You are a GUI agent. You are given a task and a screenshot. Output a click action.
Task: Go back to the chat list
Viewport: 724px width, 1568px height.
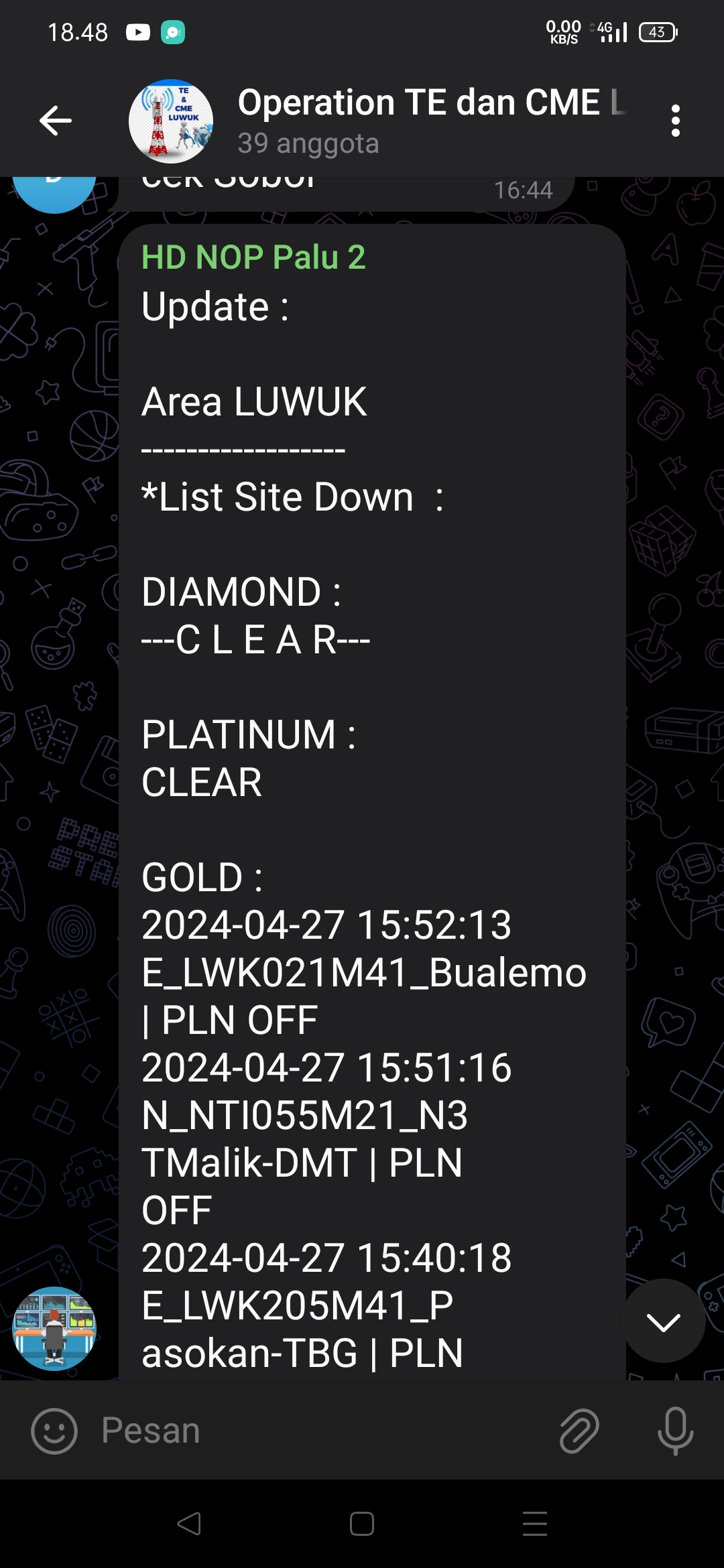(x=55, y=121)
